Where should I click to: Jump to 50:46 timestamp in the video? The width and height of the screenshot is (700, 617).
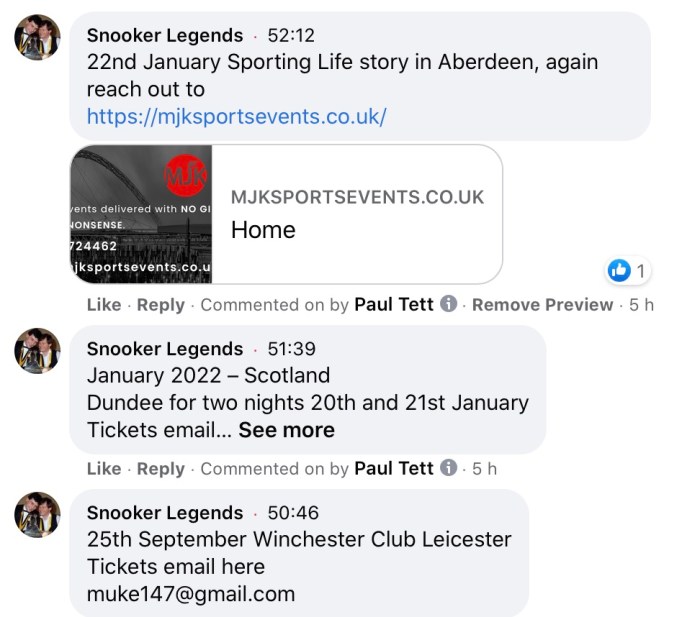tap(293, 513)
